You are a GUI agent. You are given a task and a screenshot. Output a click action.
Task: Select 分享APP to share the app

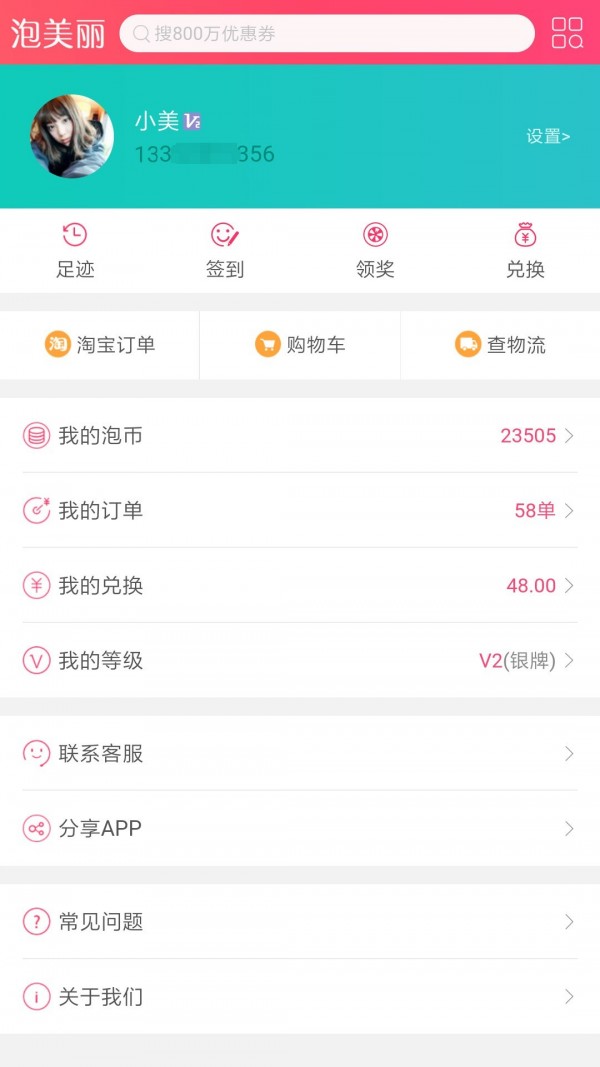pos(300,829)
